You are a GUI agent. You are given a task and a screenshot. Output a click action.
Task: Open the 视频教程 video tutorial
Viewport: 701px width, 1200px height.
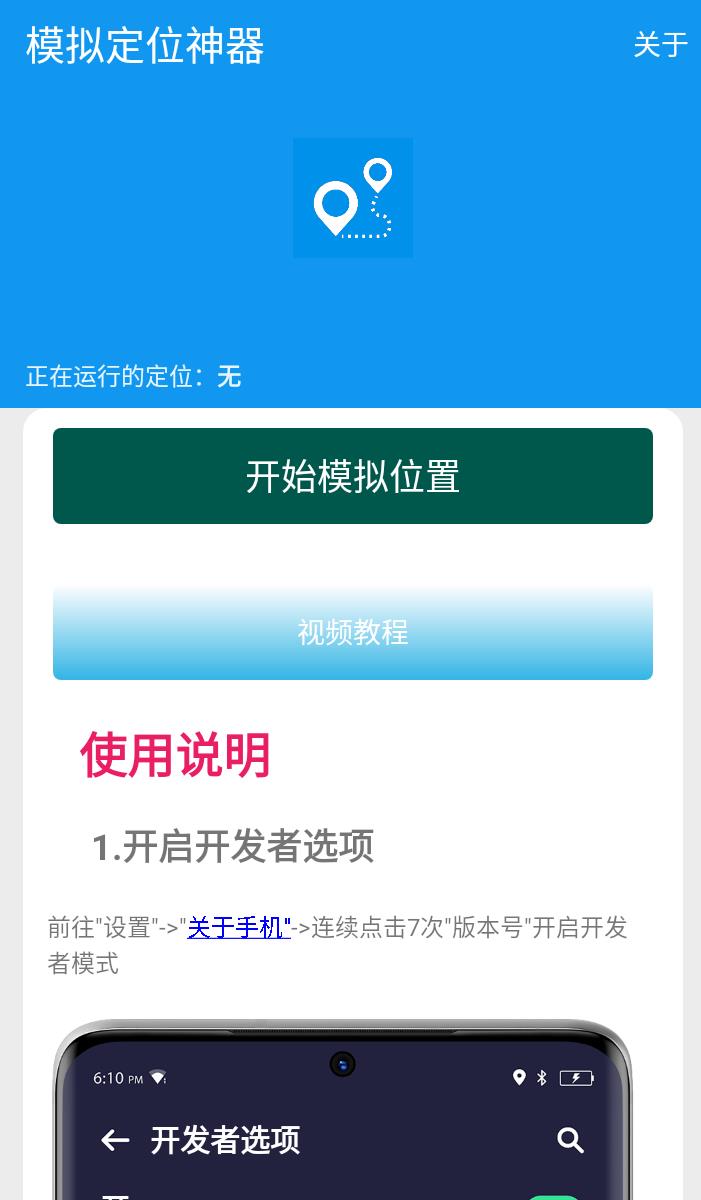coord(352,632)
